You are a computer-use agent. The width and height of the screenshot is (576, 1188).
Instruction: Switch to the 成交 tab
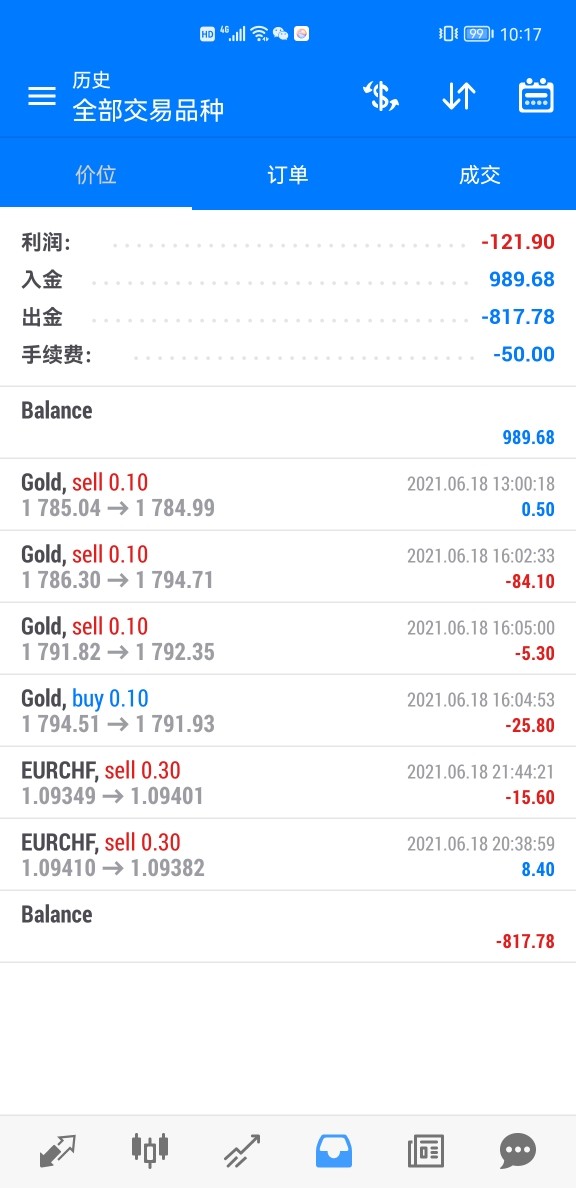[x=480, y=175]
